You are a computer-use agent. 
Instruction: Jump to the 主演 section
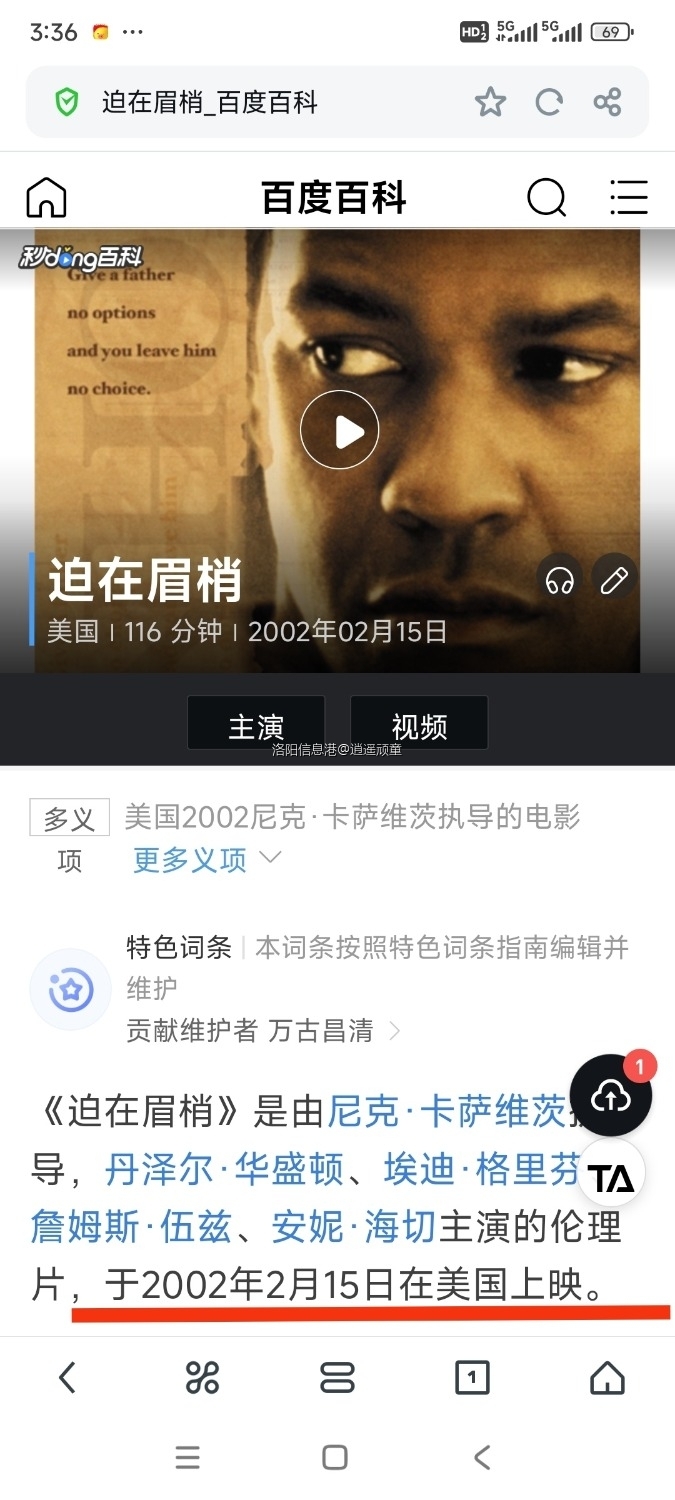point(256,726)
